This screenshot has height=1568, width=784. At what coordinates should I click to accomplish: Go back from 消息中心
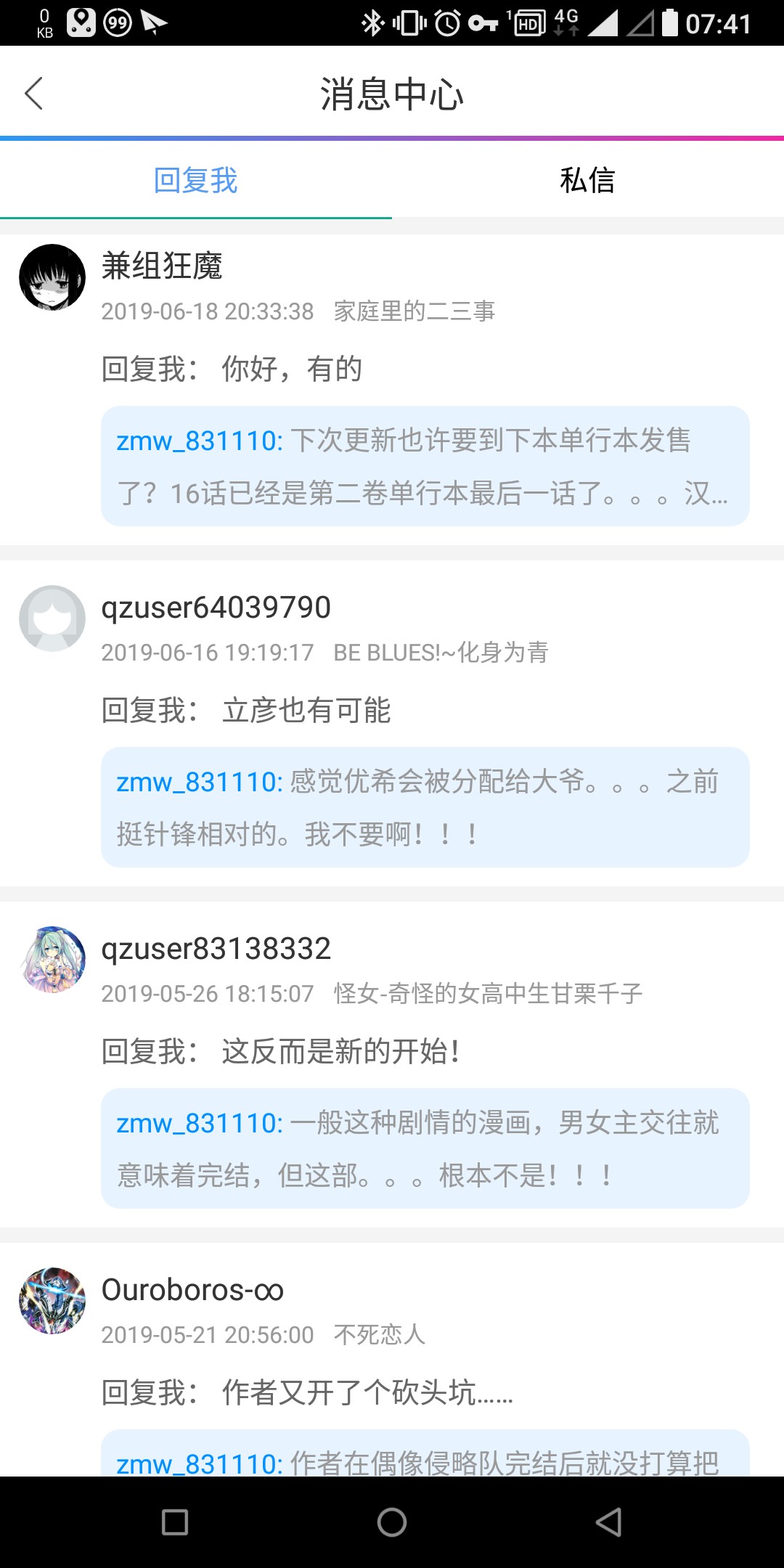point(34,94)
